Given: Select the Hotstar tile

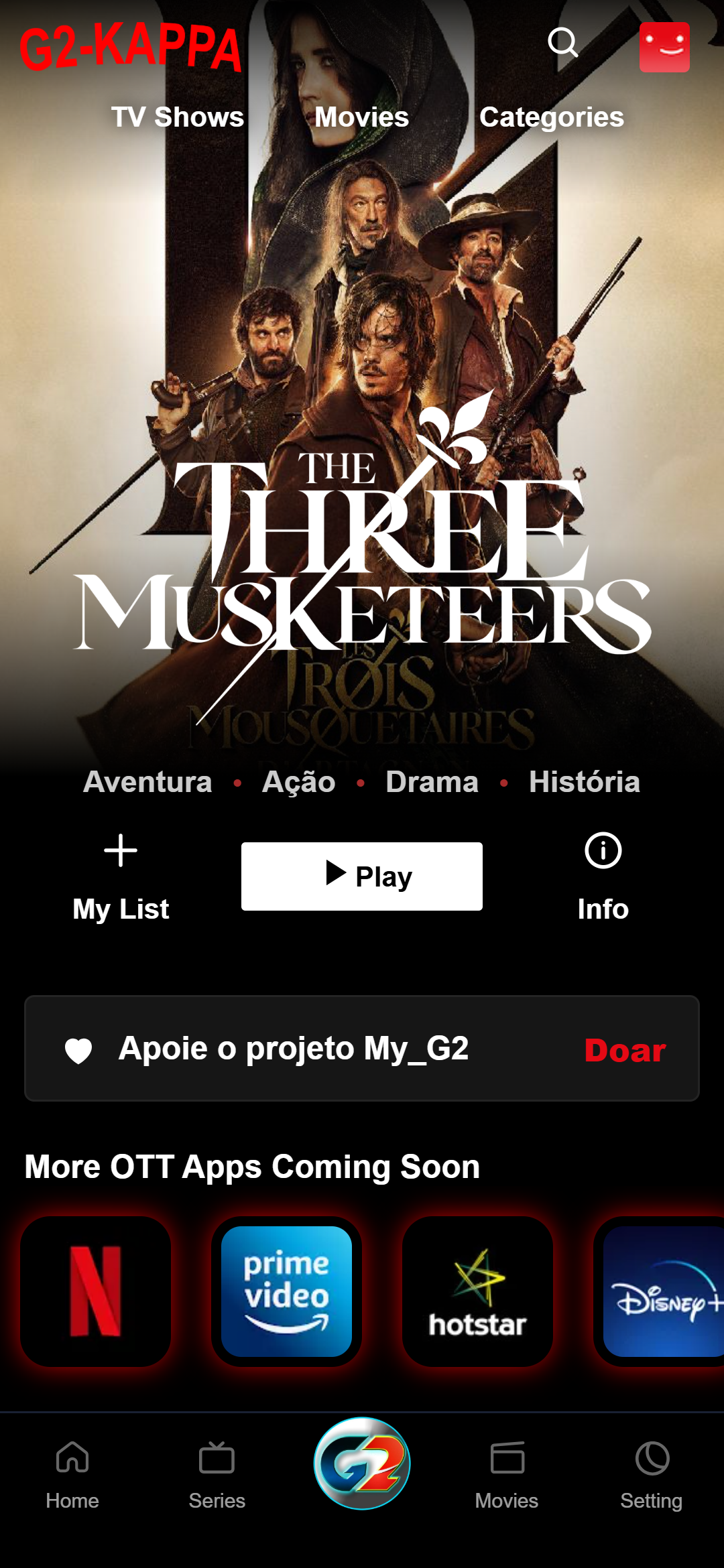Looking at the screenshot, I should click(x=477, y=1291).
